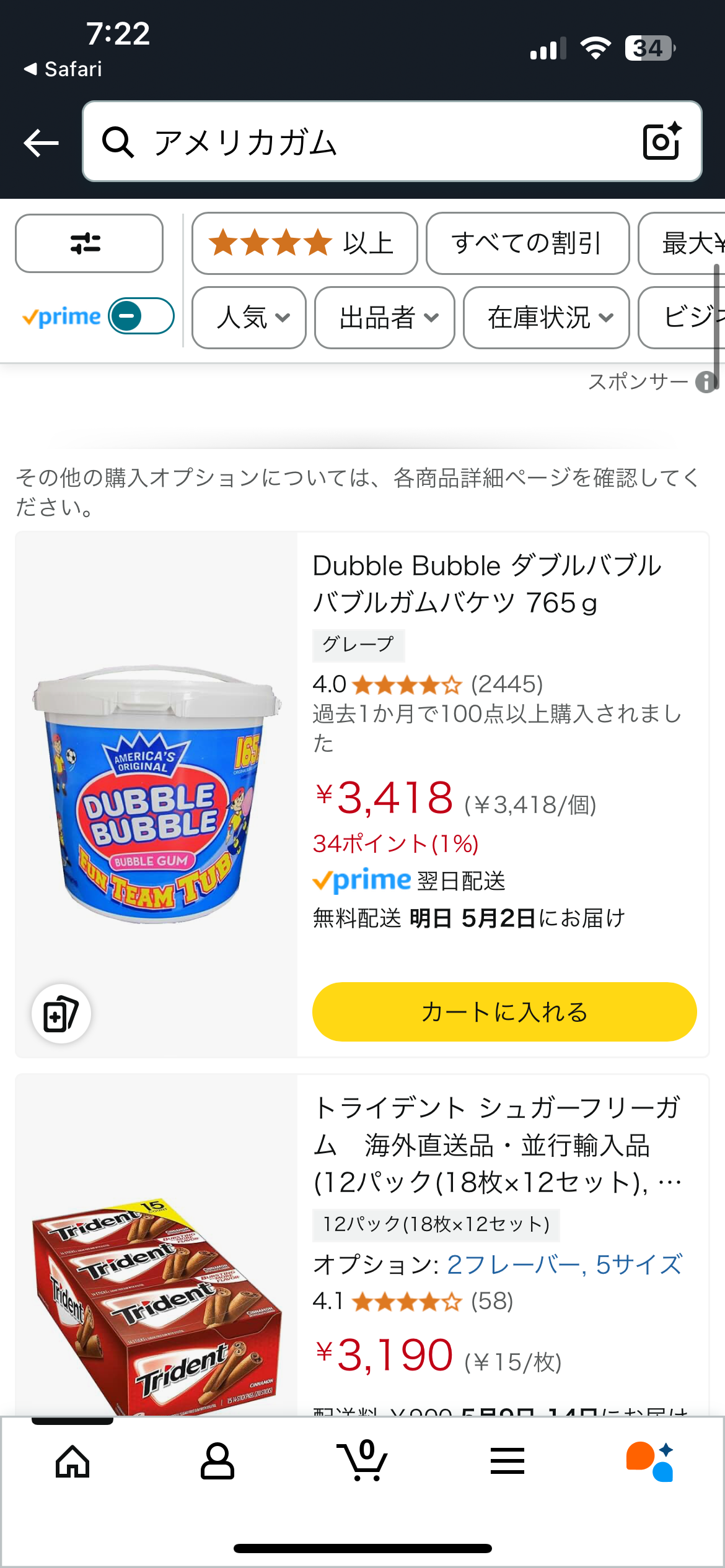Open the Dubble Bubble bucket product image
725x1568 pixels.
(156, 793)
